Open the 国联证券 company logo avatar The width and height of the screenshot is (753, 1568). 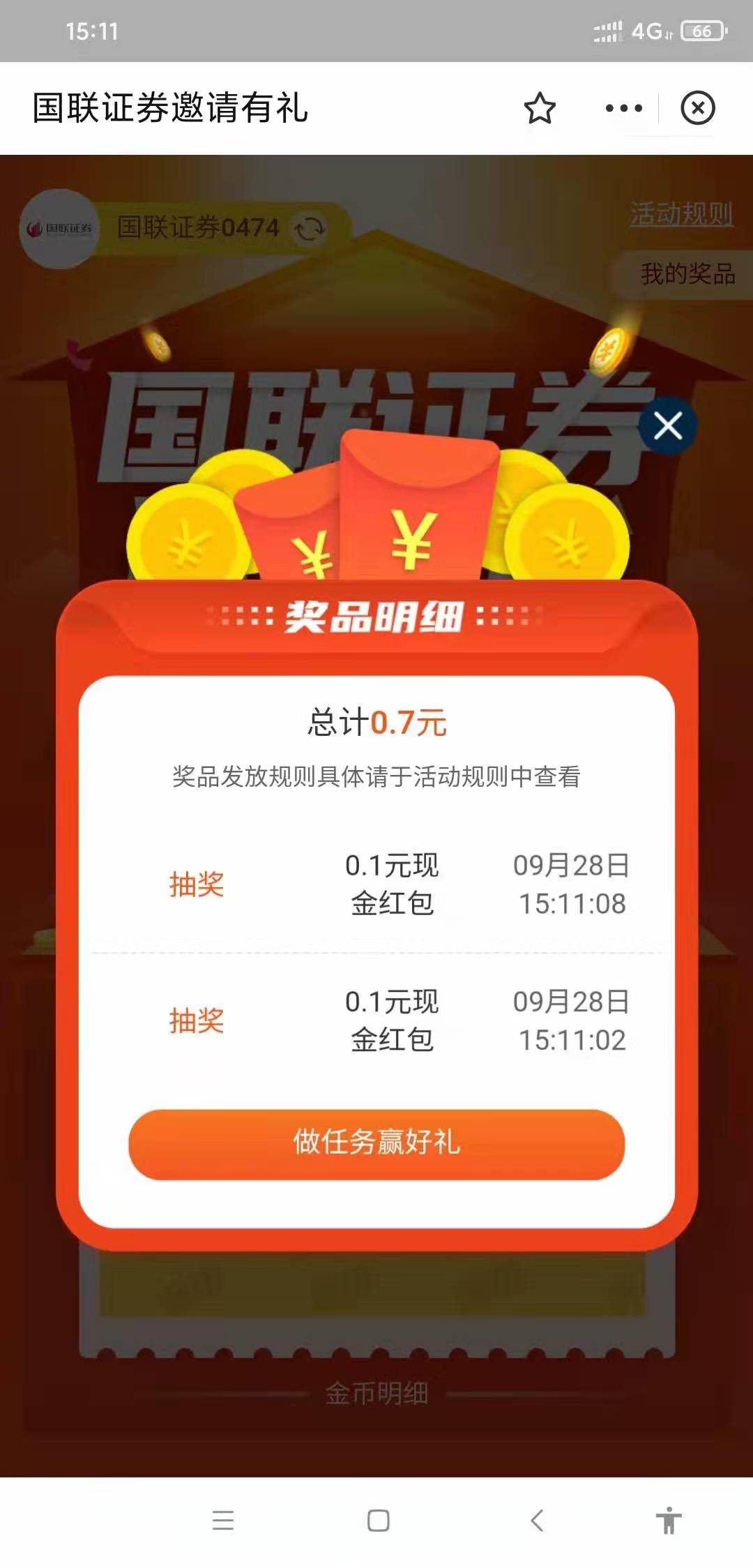click(x=61, y=228)
